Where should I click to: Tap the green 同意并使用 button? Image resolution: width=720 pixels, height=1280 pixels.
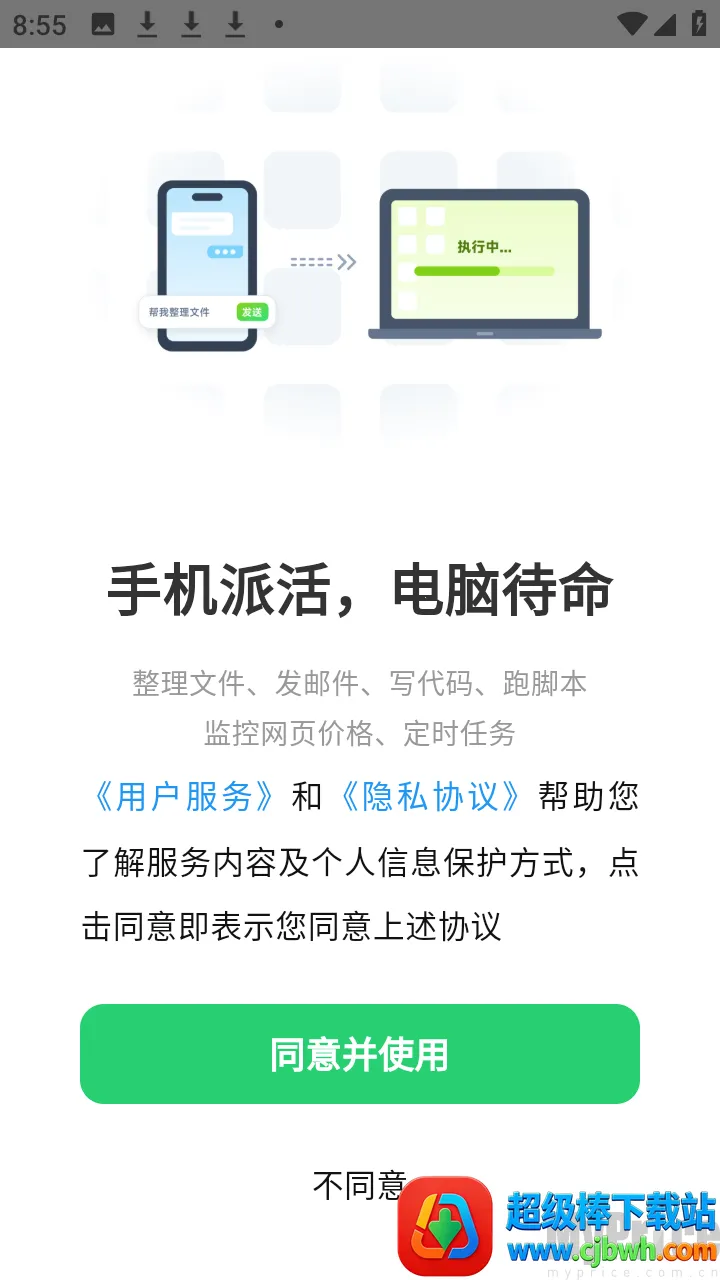point(360,1054)
